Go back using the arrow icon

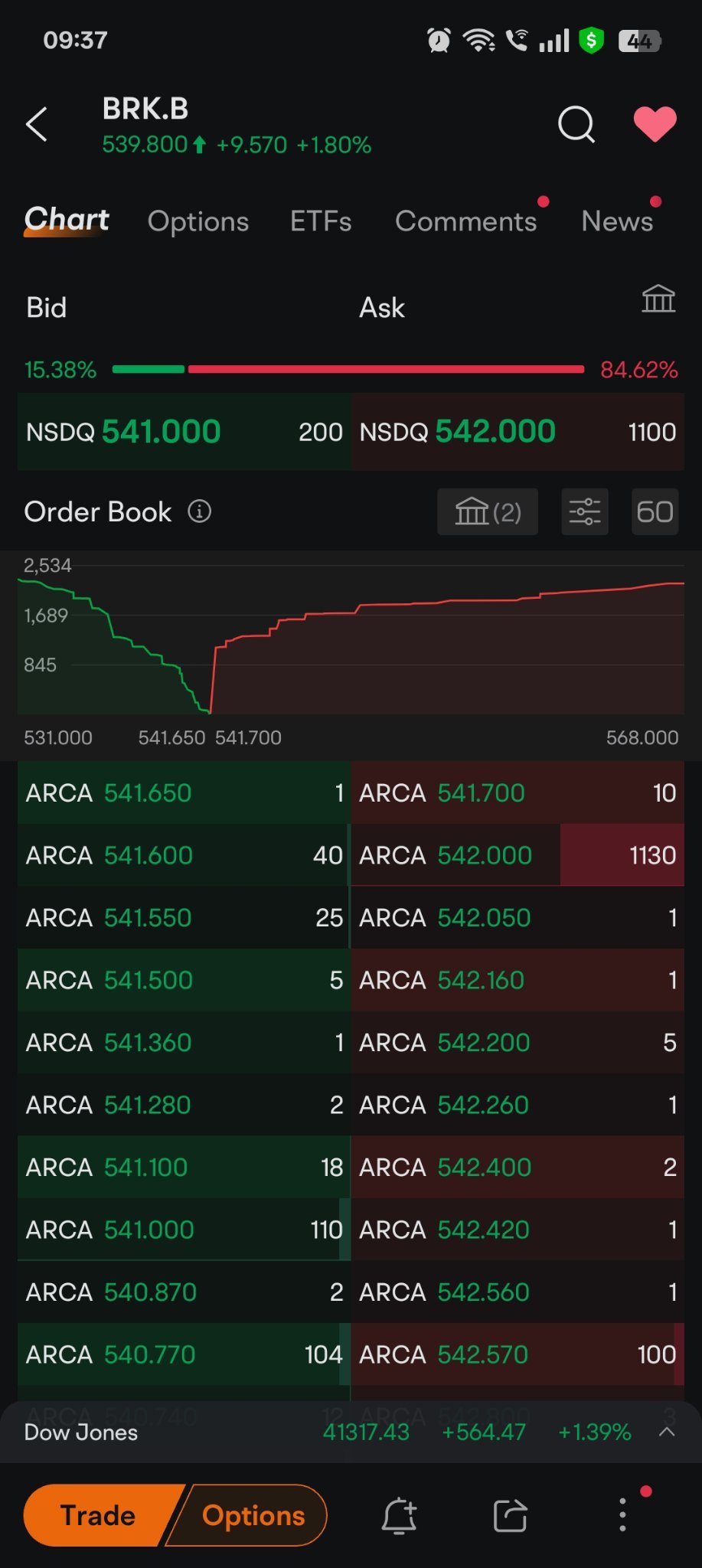pyautogui.click(x=37, y=124)
